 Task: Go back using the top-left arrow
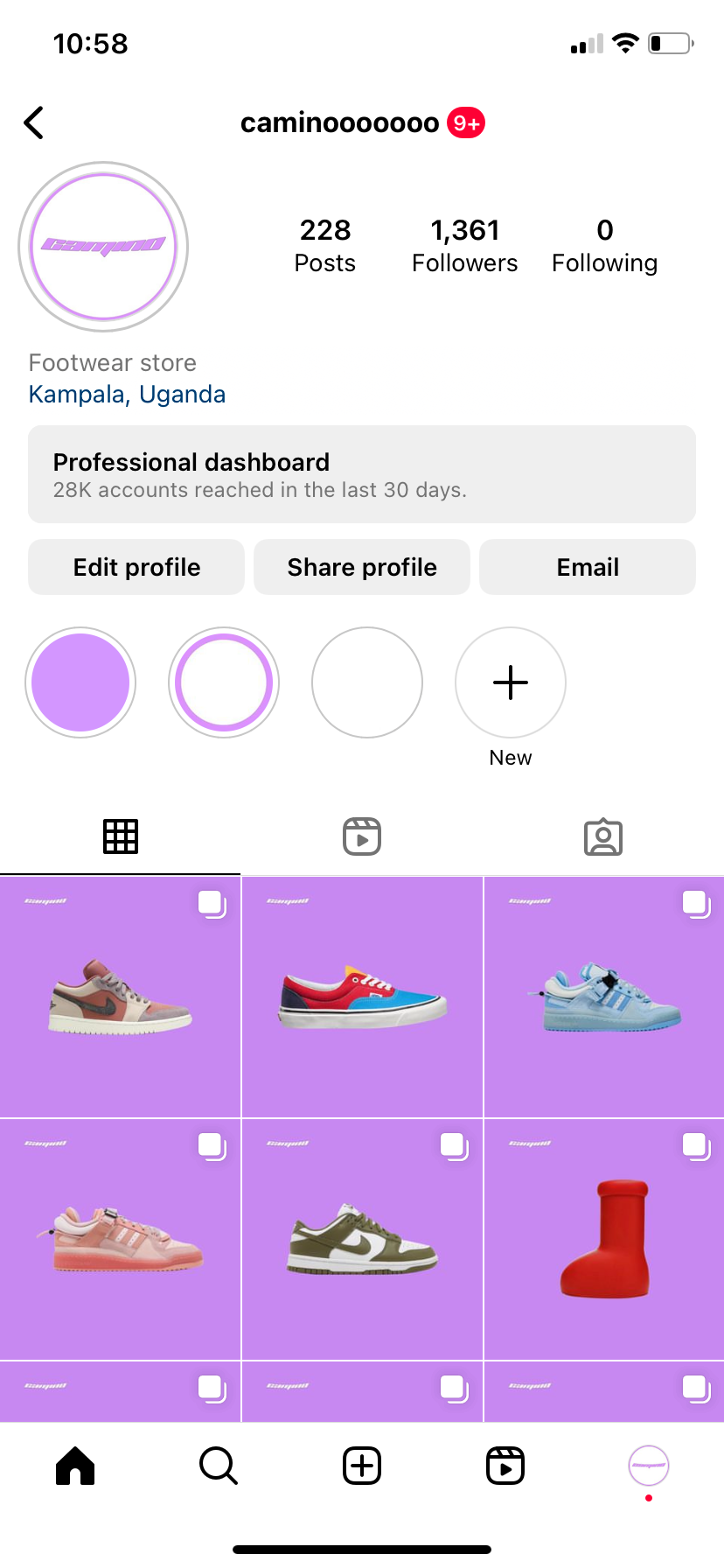pos(34,123)
